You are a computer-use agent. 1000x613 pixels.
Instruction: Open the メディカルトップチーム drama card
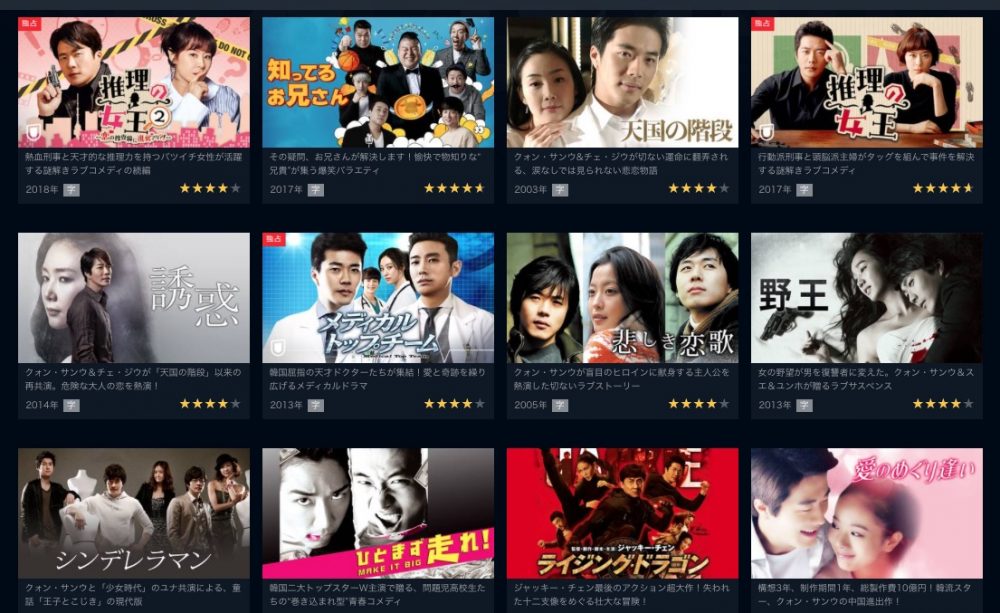tap(378, 298)
